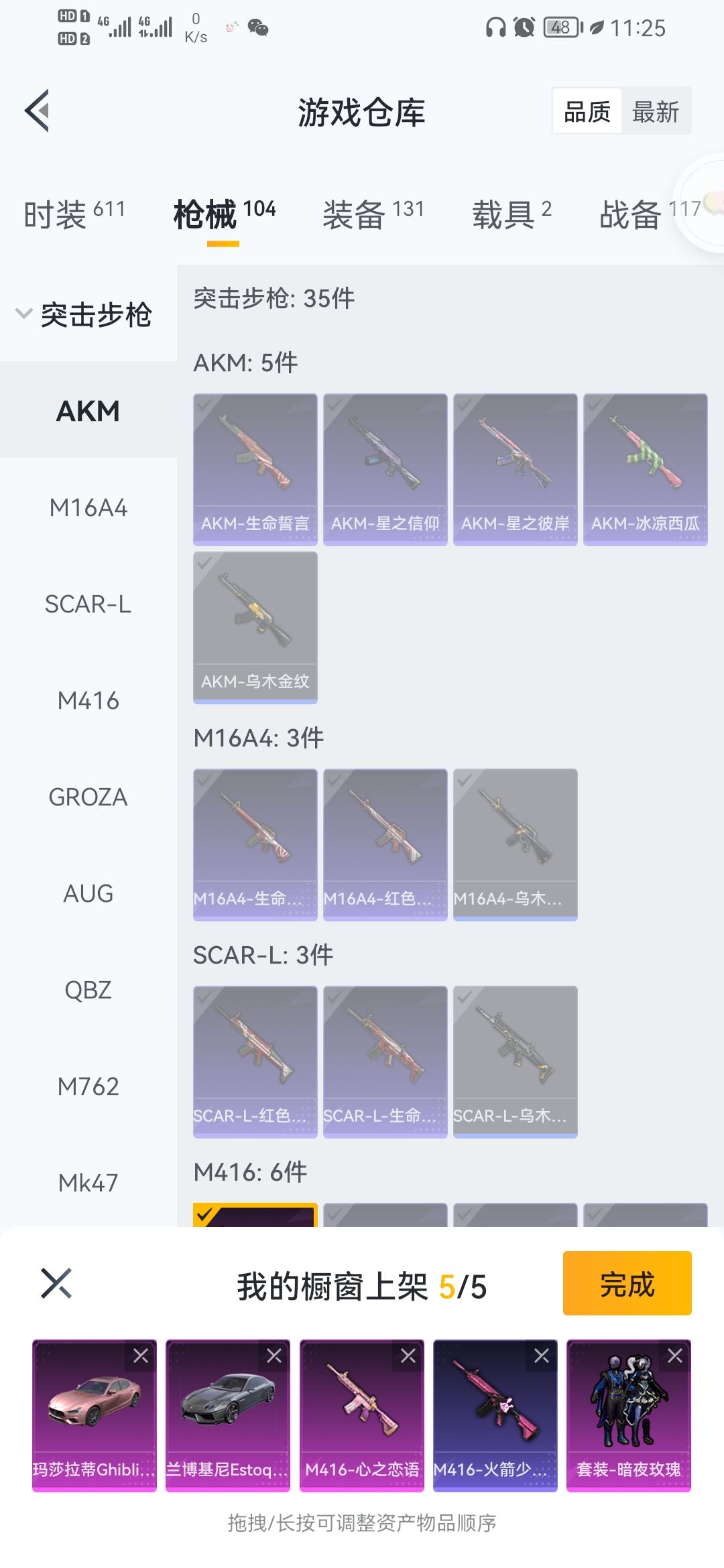Sort items by 最新

click(x=655, y=112)
